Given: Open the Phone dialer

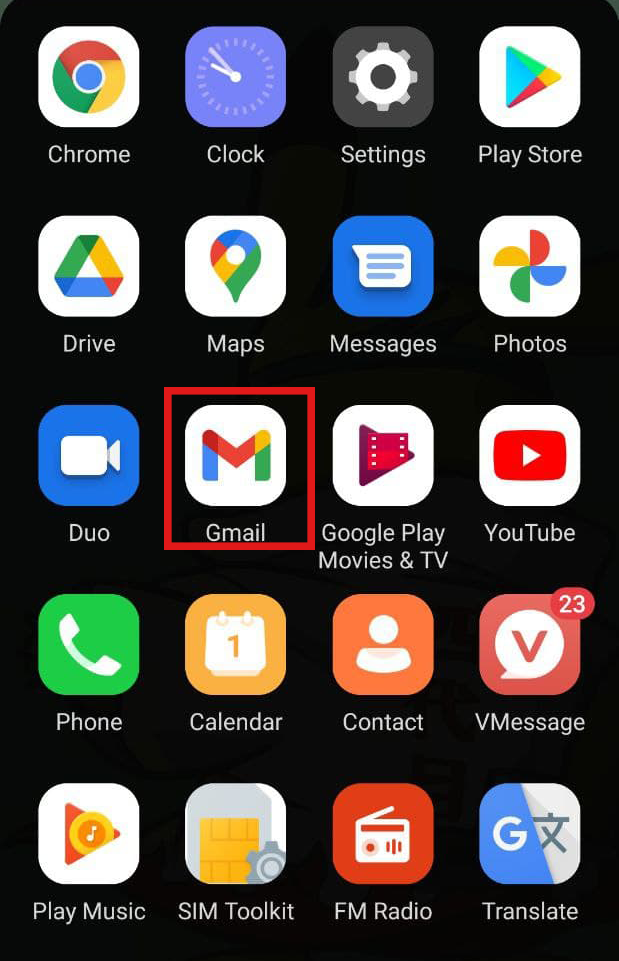Looking at the screenshot, I should [89, 644].
